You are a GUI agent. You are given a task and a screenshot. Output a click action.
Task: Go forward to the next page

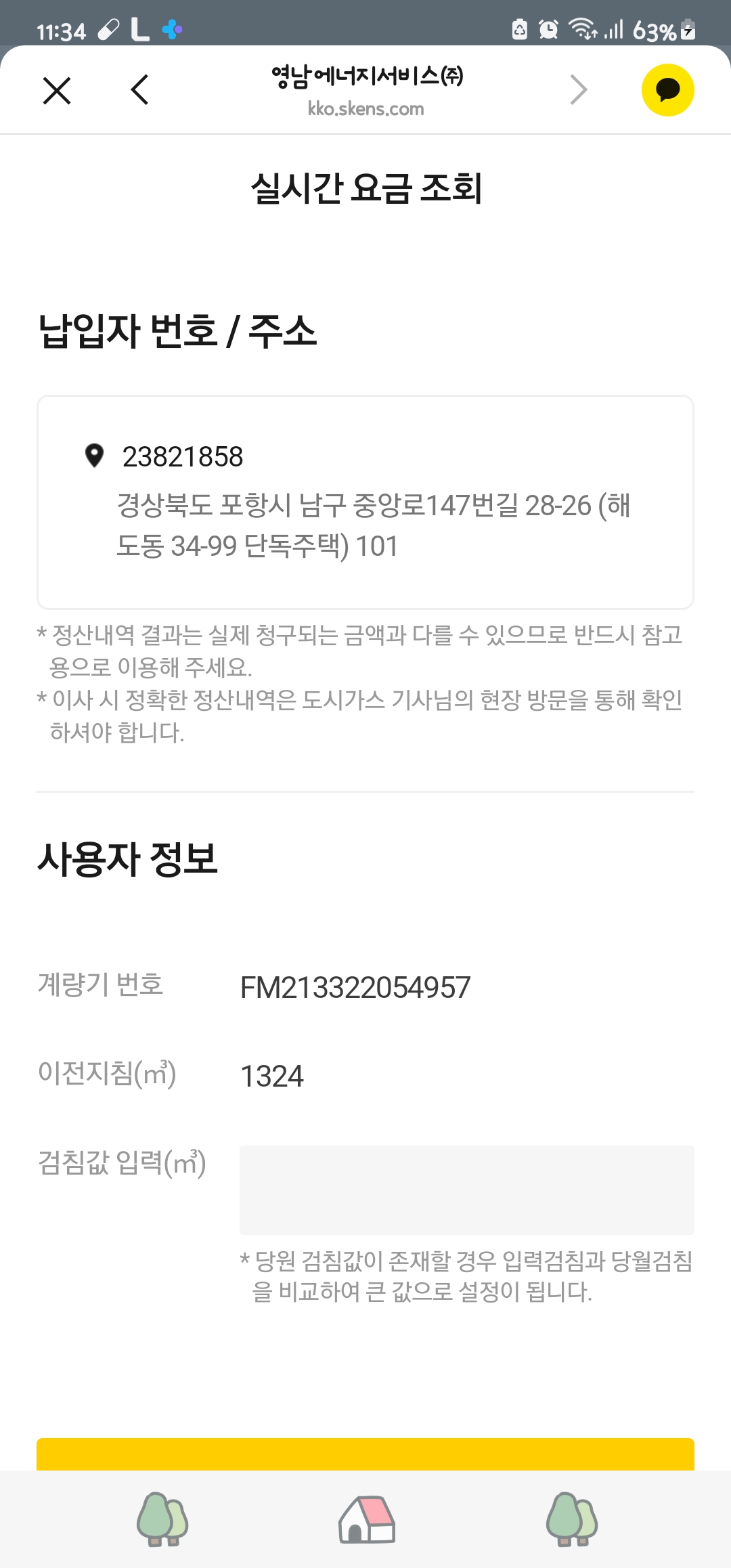click(578, 90)
